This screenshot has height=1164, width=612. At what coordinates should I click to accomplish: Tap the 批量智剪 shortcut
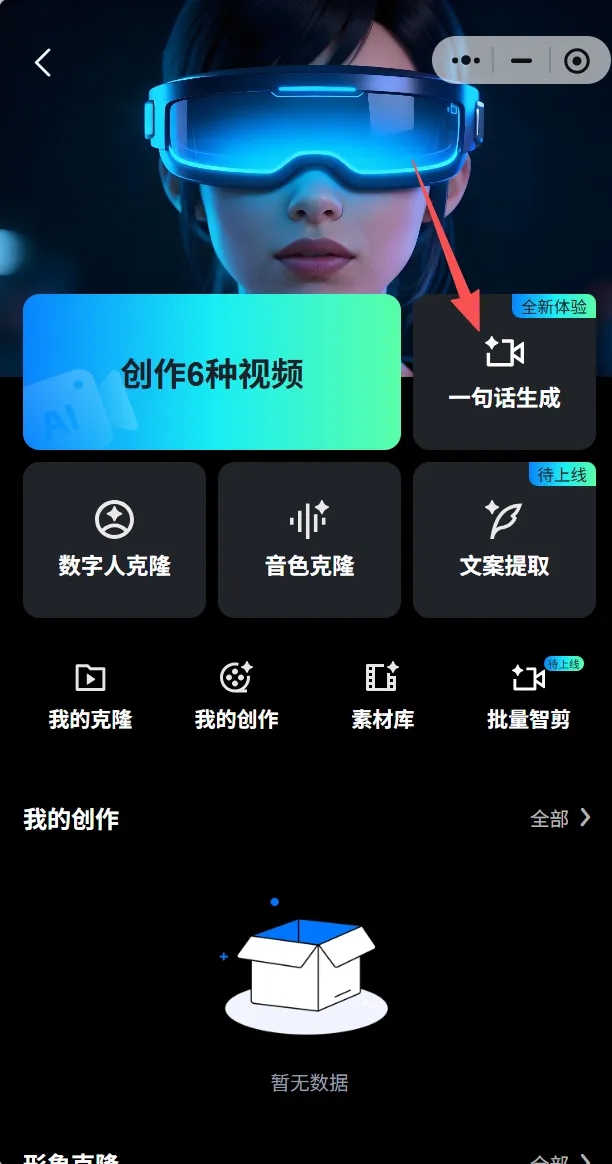[528, 695]
